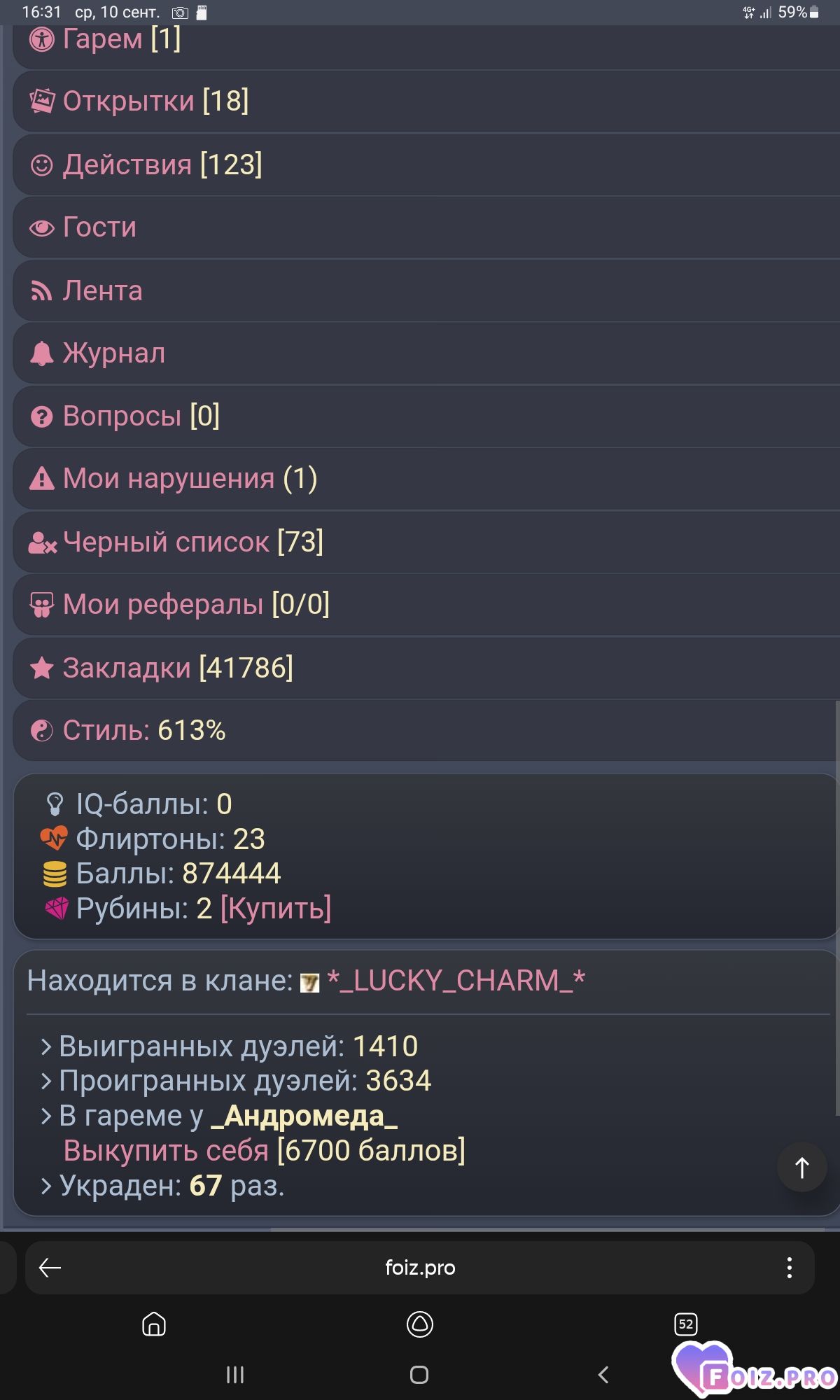840x1400 pixels.
Task: Open the Журнал notifications
Action: [x=426, y=353]
